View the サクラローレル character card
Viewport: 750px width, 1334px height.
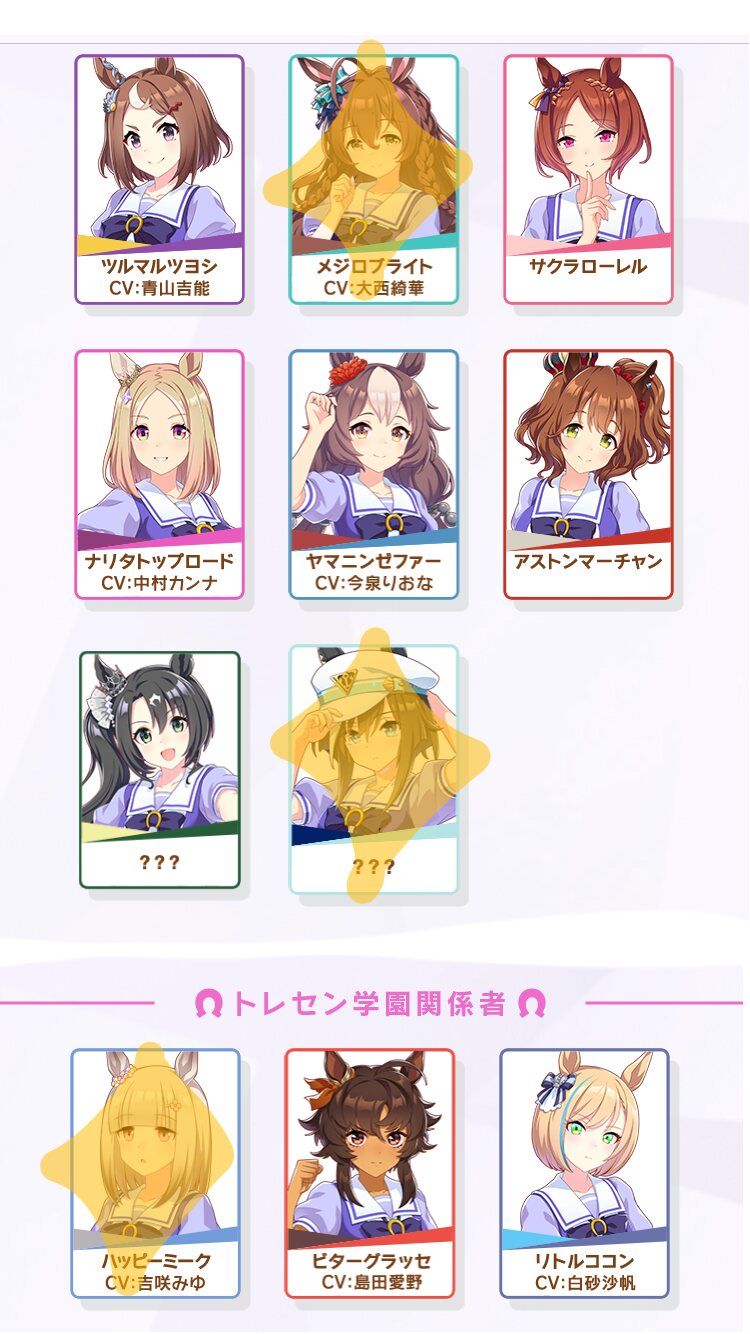[588, 179]
